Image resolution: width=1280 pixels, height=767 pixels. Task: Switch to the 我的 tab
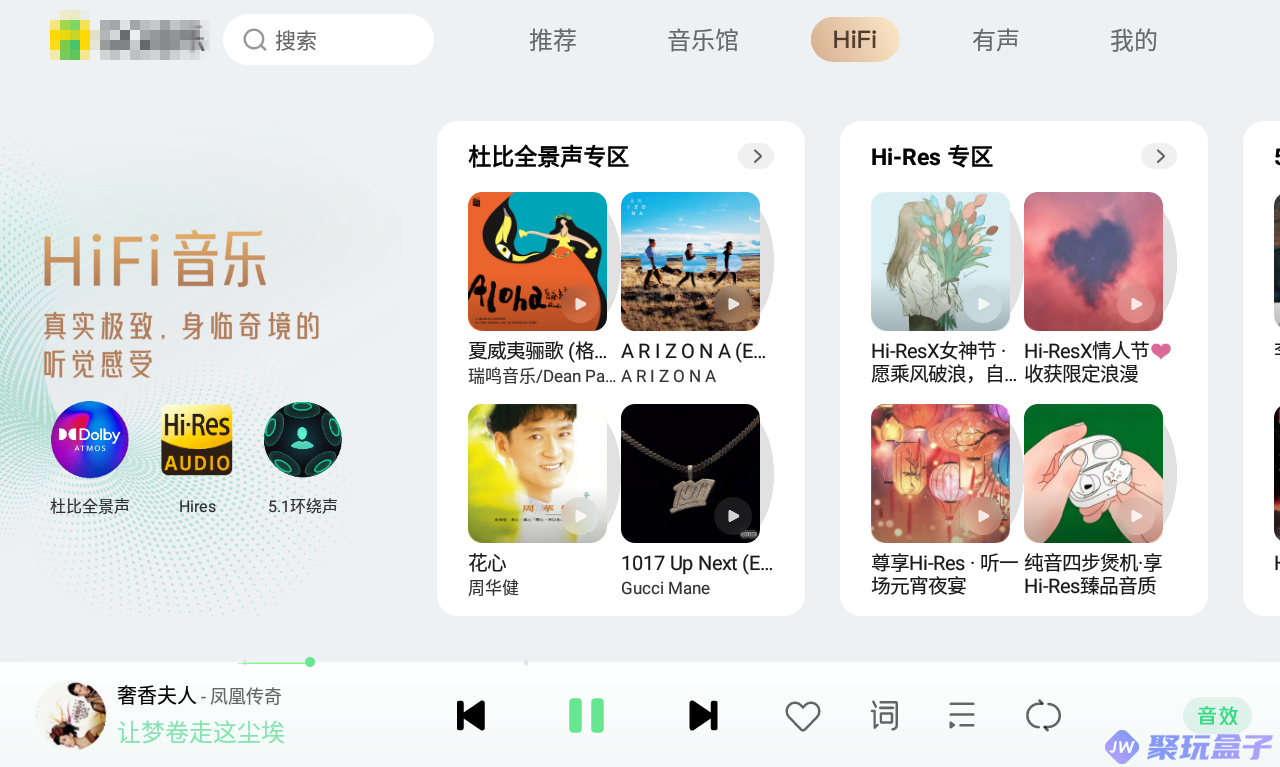tap(1133, 40)
